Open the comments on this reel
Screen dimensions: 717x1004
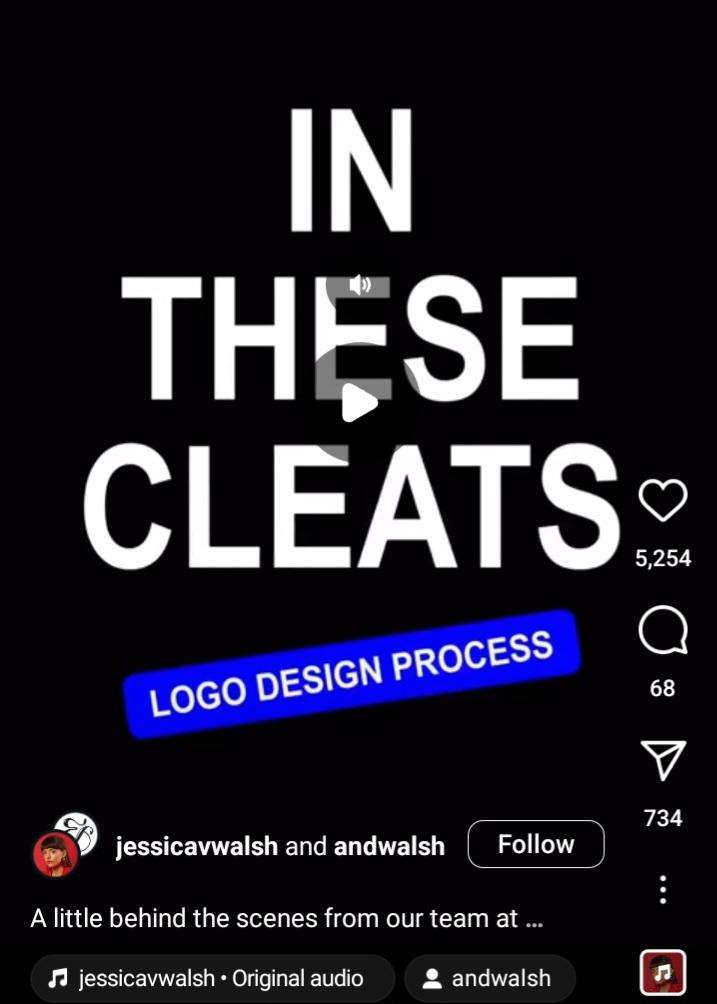662,631
